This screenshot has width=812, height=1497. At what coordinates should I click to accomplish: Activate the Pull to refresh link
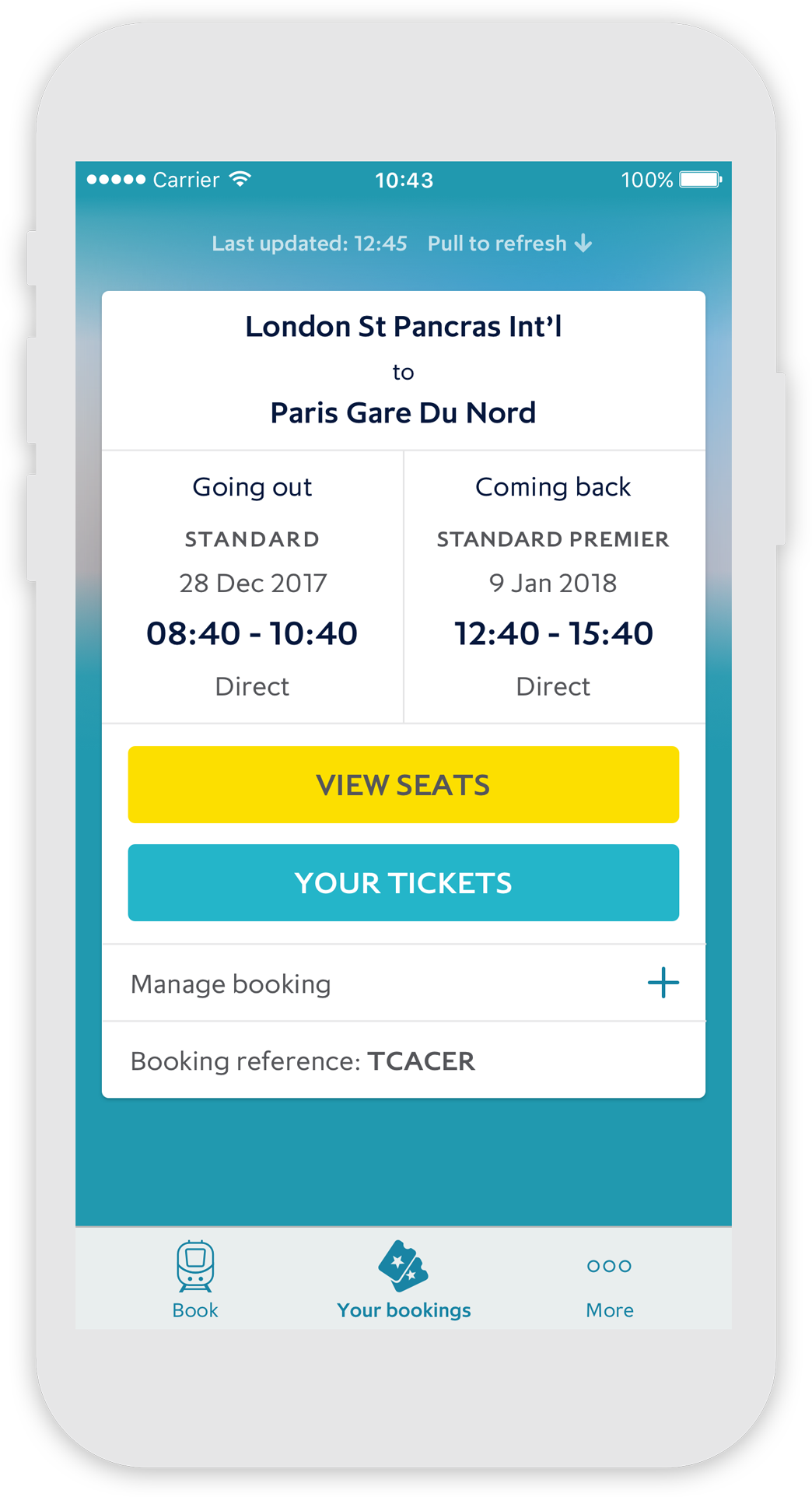(x=497, y=243)
